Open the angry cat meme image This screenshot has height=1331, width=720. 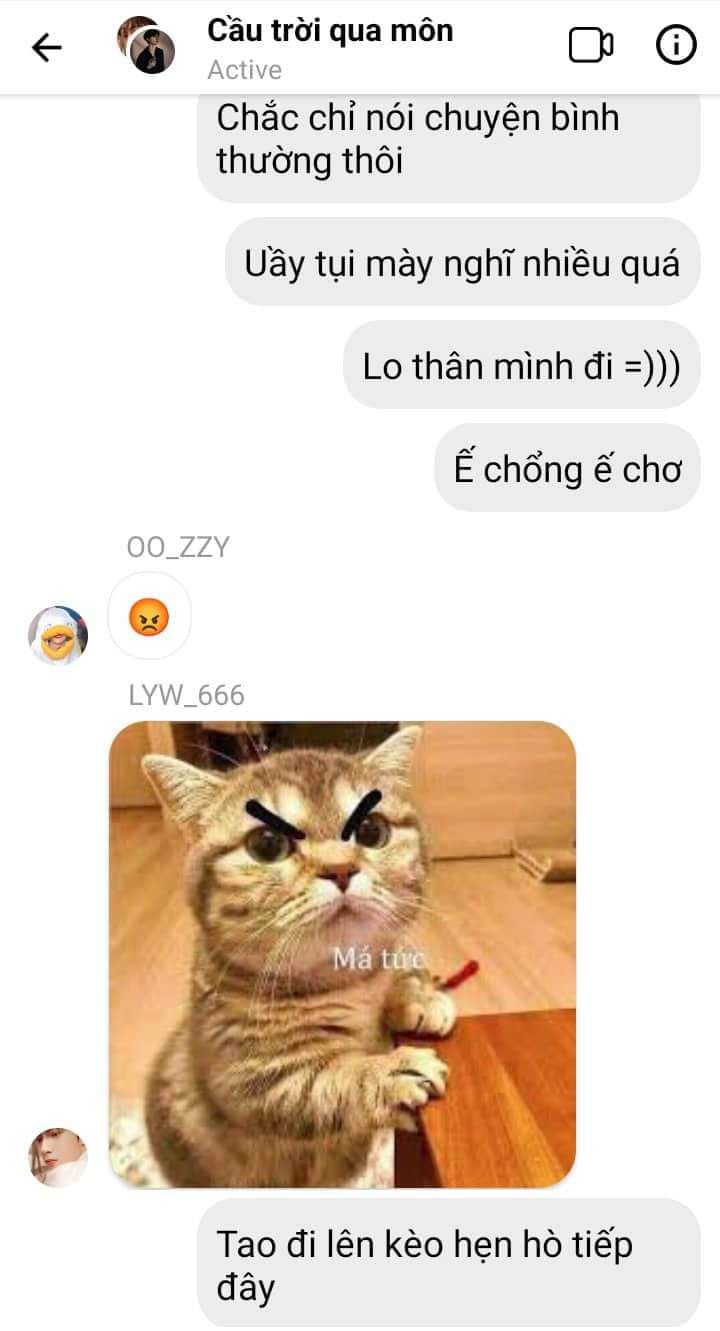(342, 954)
